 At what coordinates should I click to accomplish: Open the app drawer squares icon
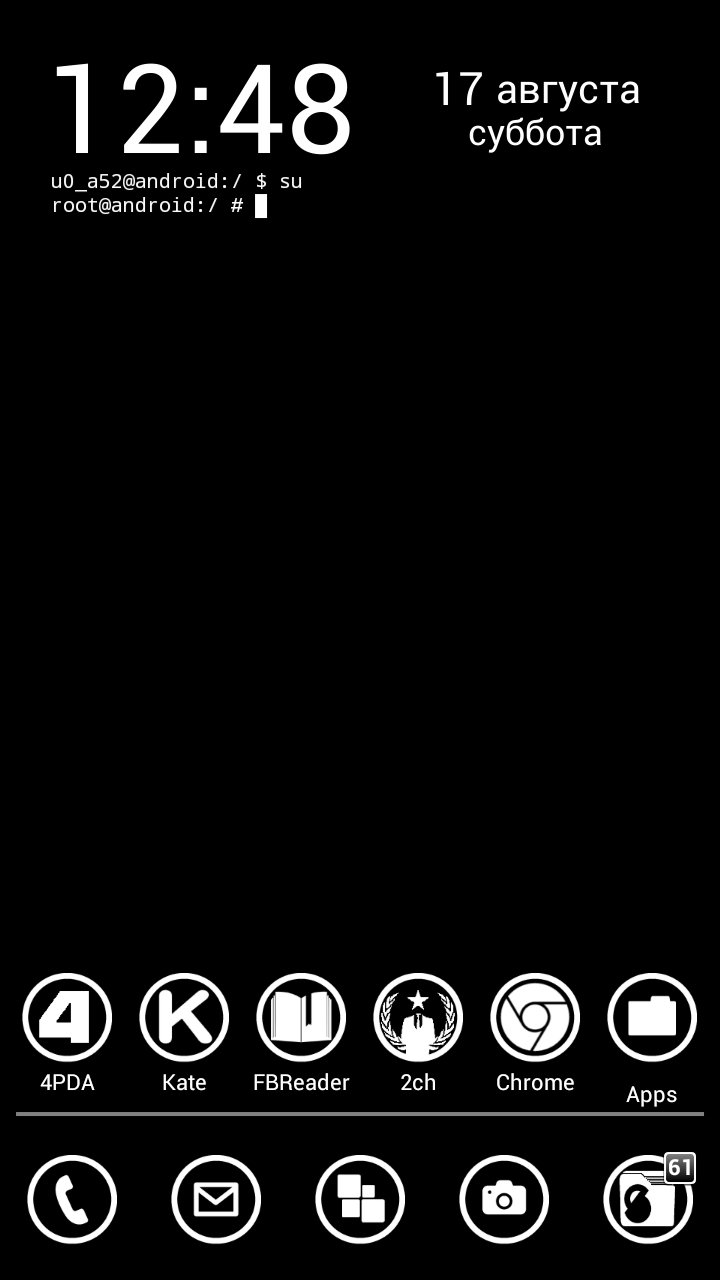tap(360, 1199)
